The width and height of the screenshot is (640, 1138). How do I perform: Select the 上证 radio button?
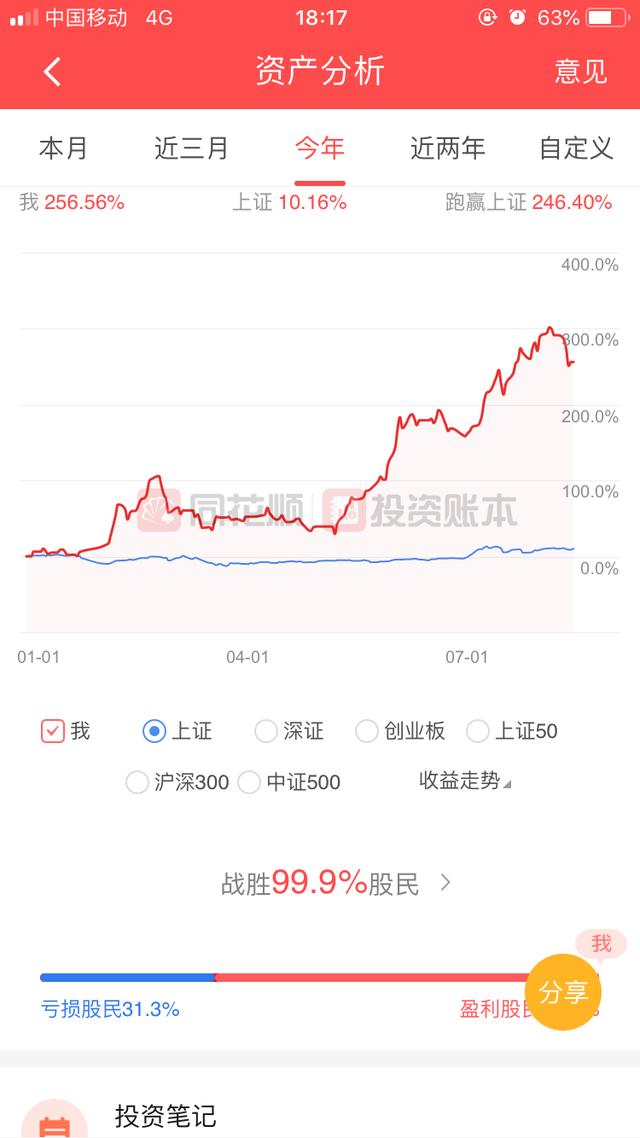click(154, 731)
